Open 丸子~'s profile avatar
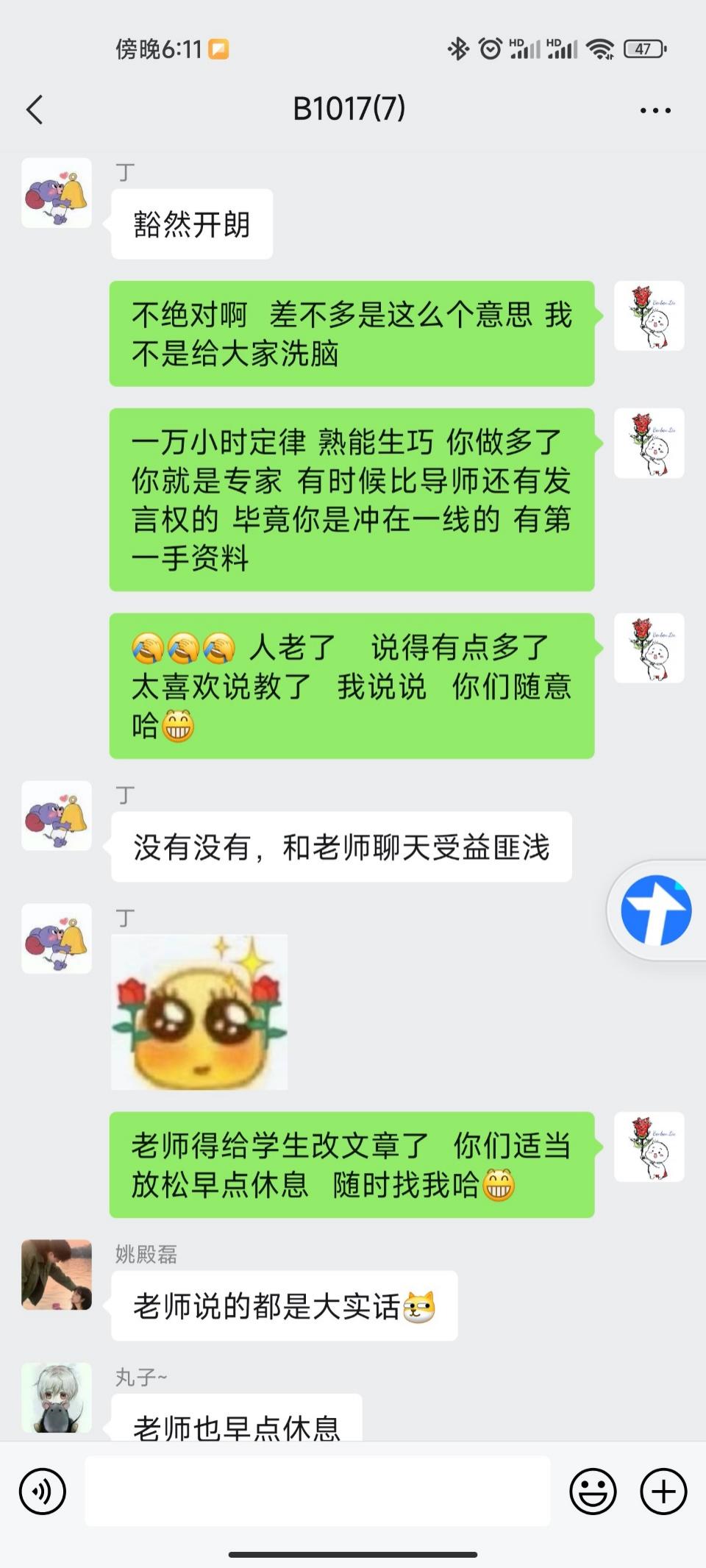Viewport: 706px width, 1568px height. coord(57,1397)
